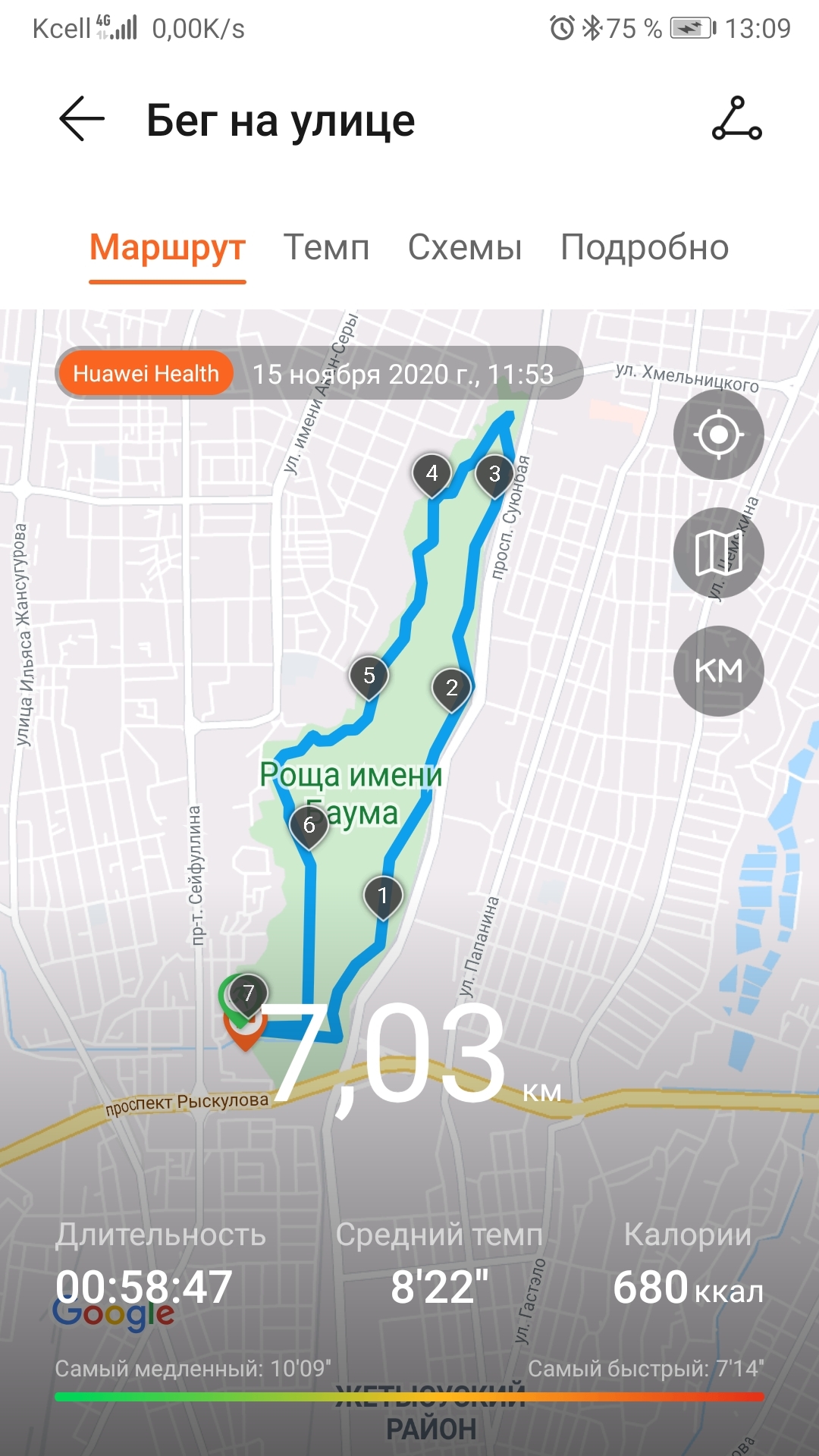Recenter the map on the route
This screenshot has height=1456, width=819.
point(718,435)
